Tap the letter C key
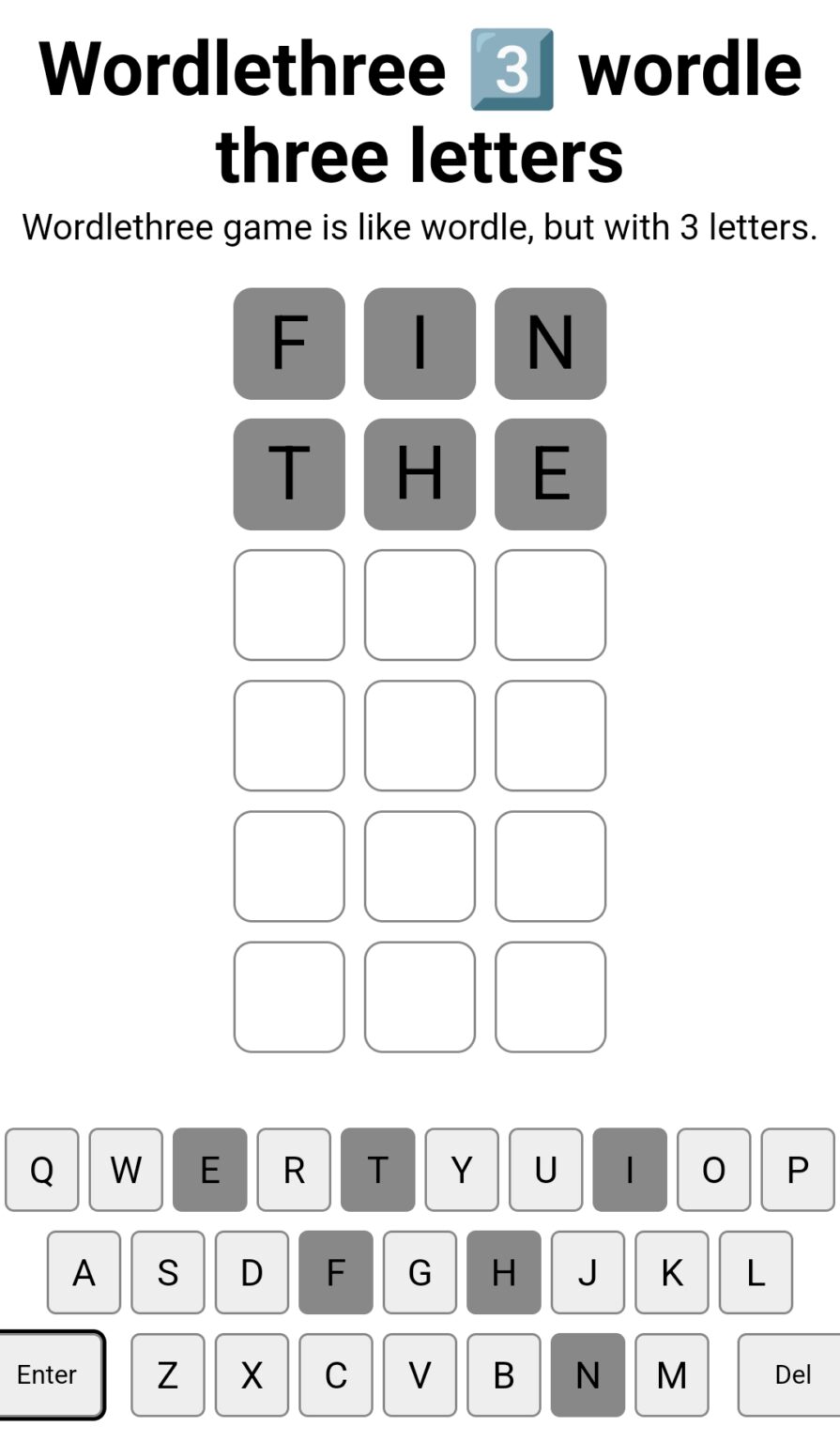This screenshot has height=1442, width=840. click(336, 1374)
